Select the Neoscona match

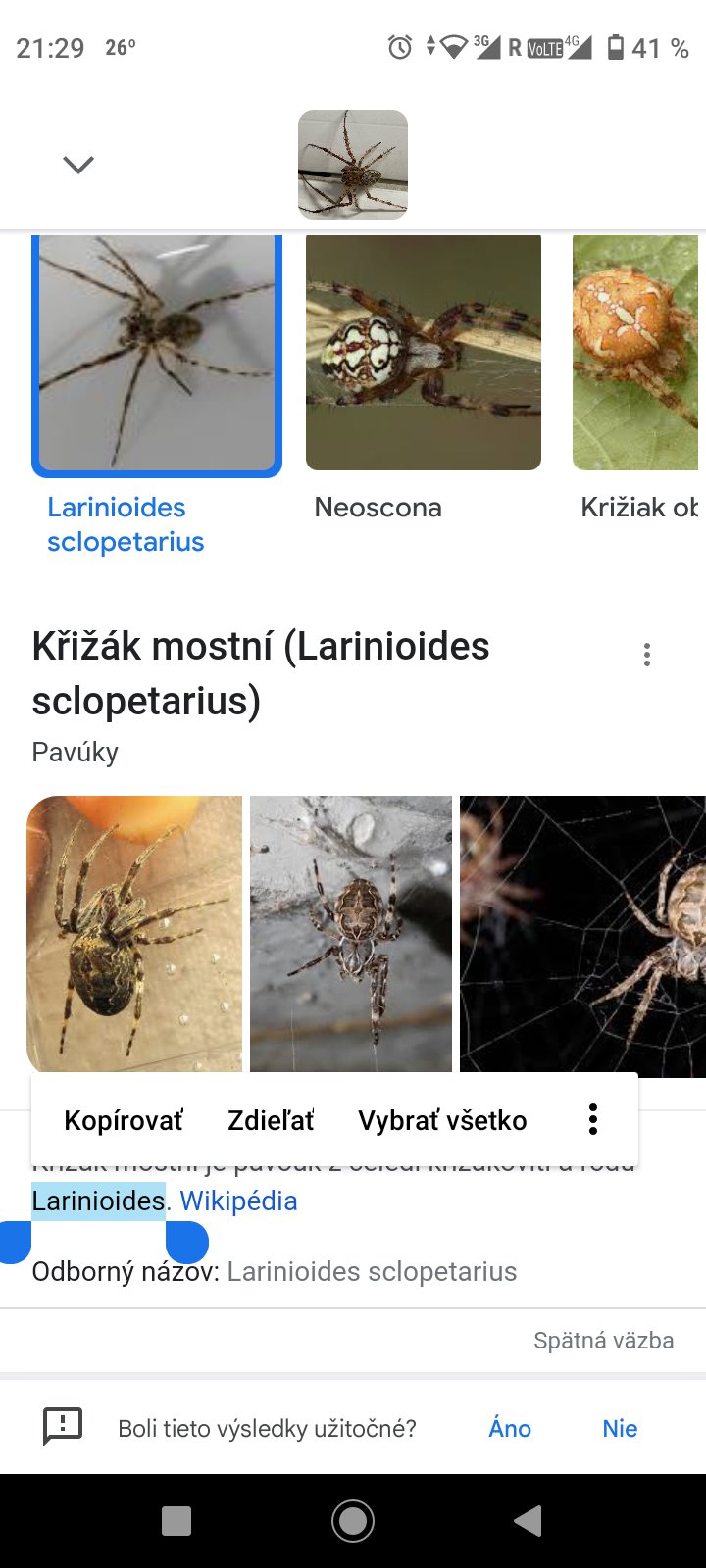(x=423, y=354)
